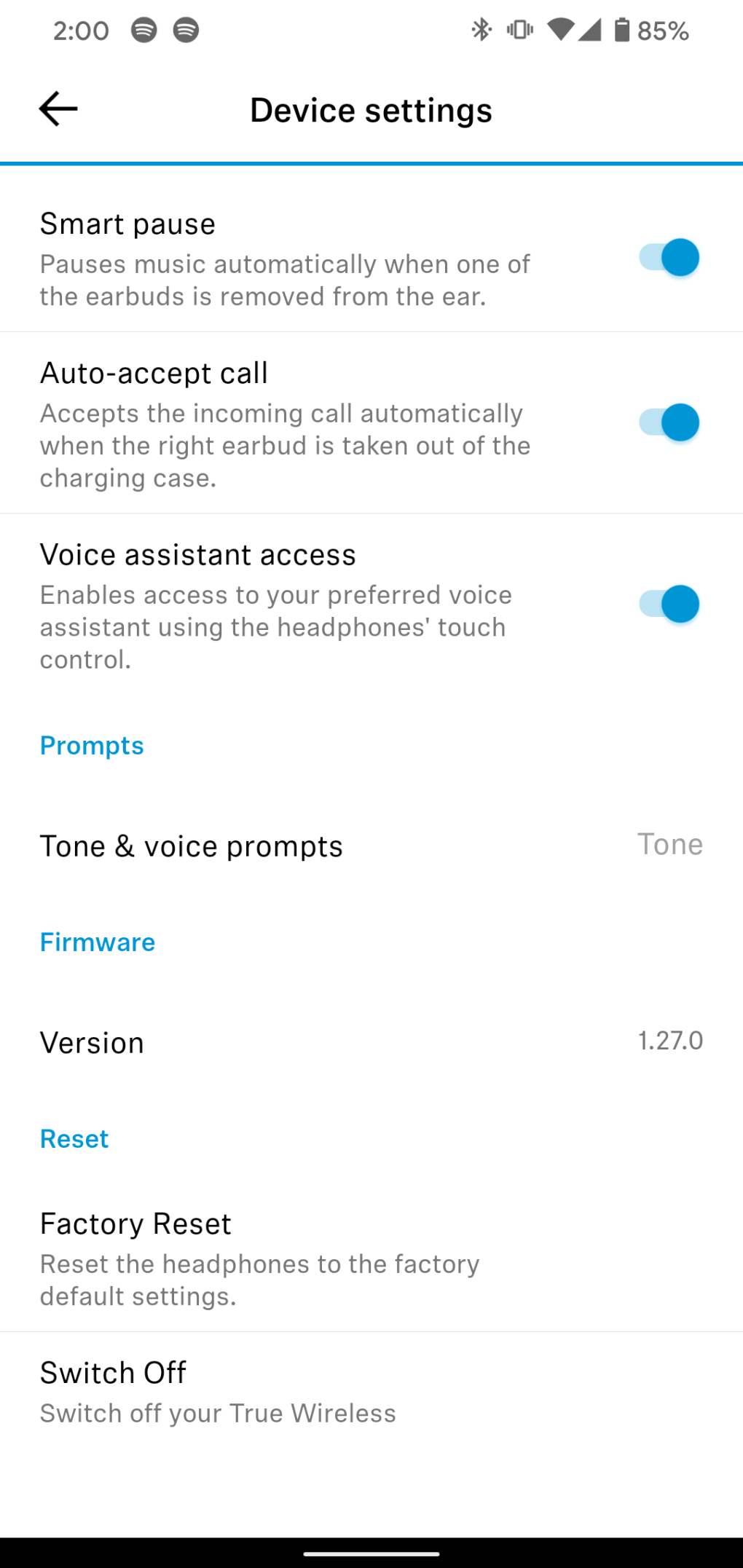Click the back arrow icon
Image resolution: width=743 pixels, height=1568 pixels.
point(58,108)
